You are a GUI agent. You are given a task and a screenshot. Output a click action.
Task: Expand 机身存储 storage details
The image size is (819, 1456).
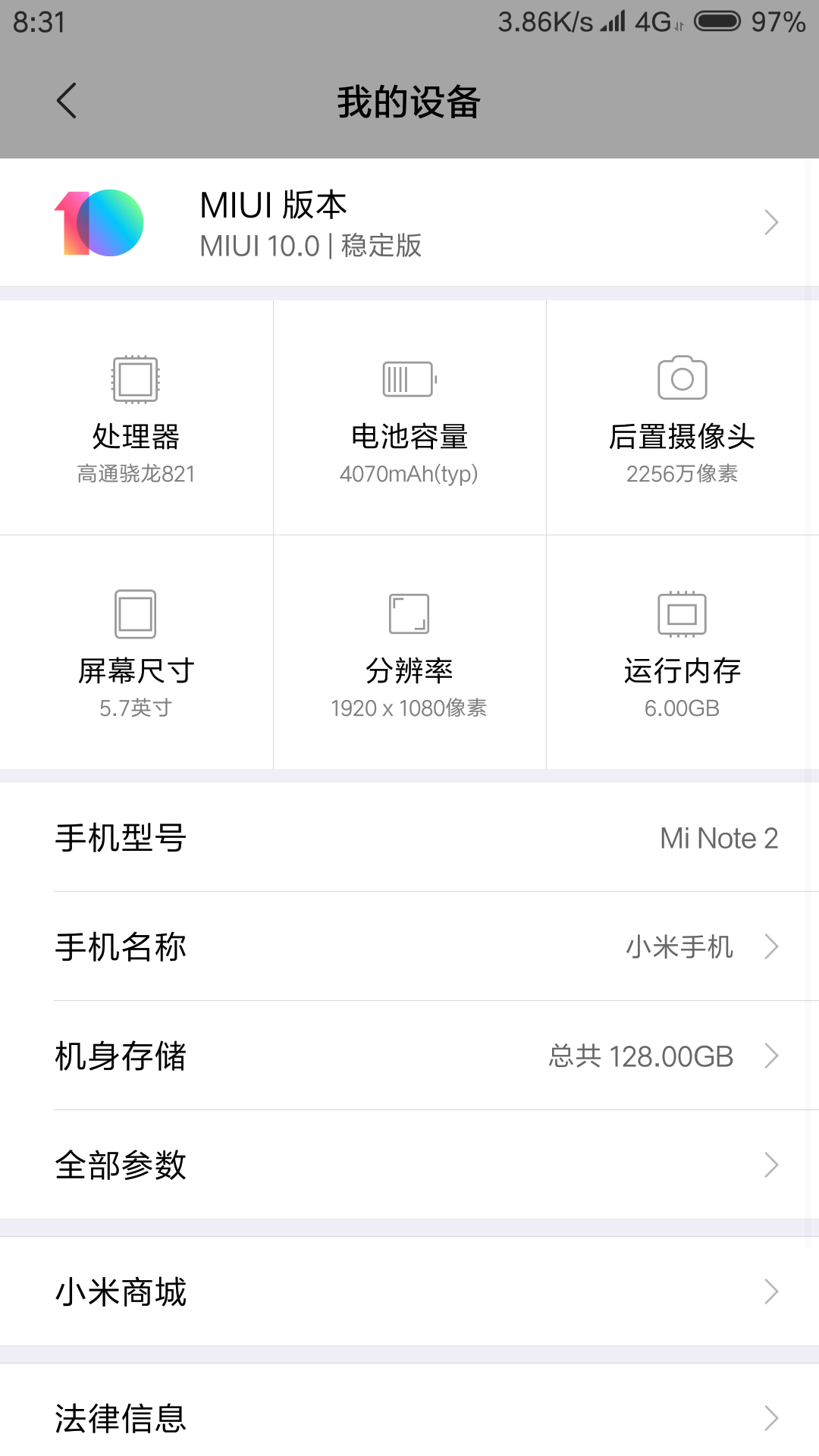tap(772, 1055)
